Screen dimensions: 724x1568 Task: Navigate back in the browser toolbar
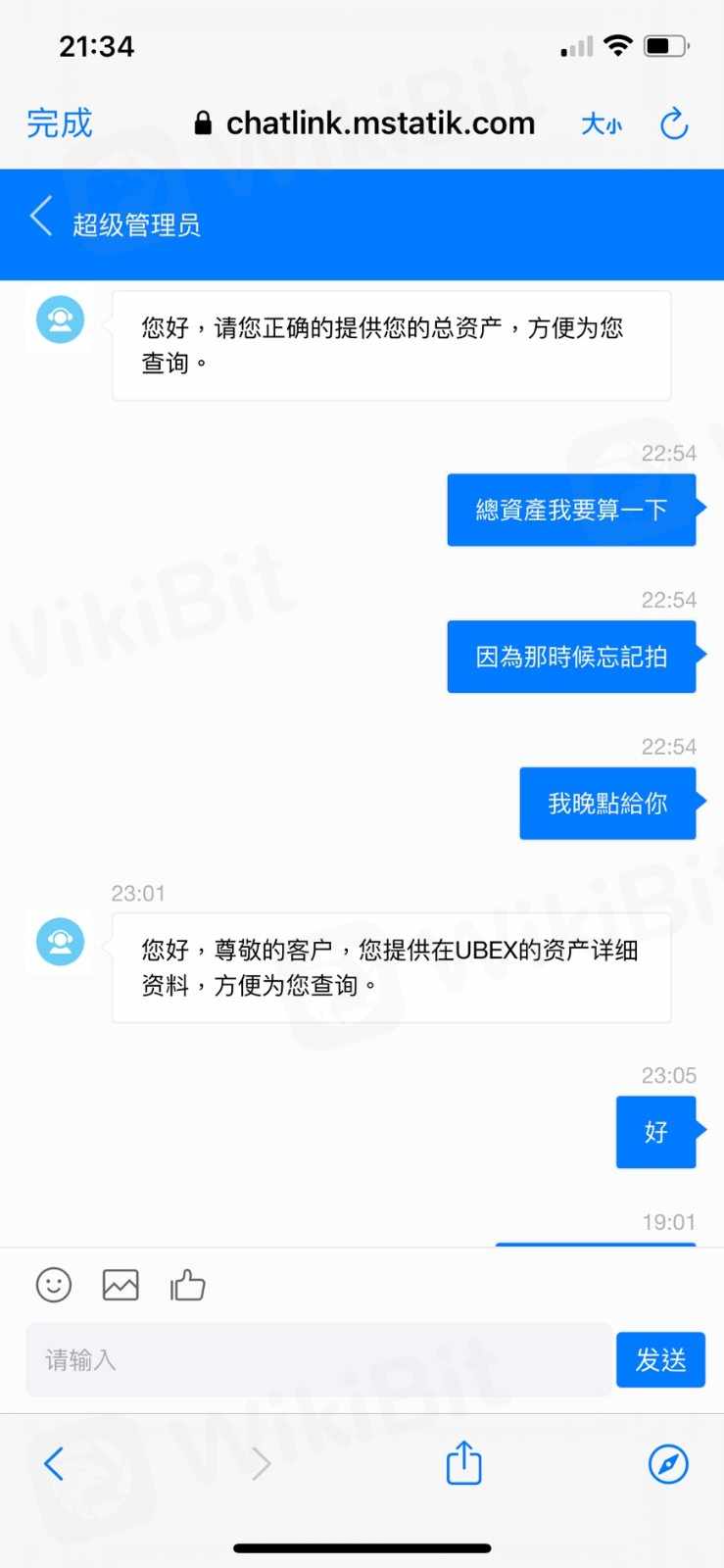click(55, 1464)
